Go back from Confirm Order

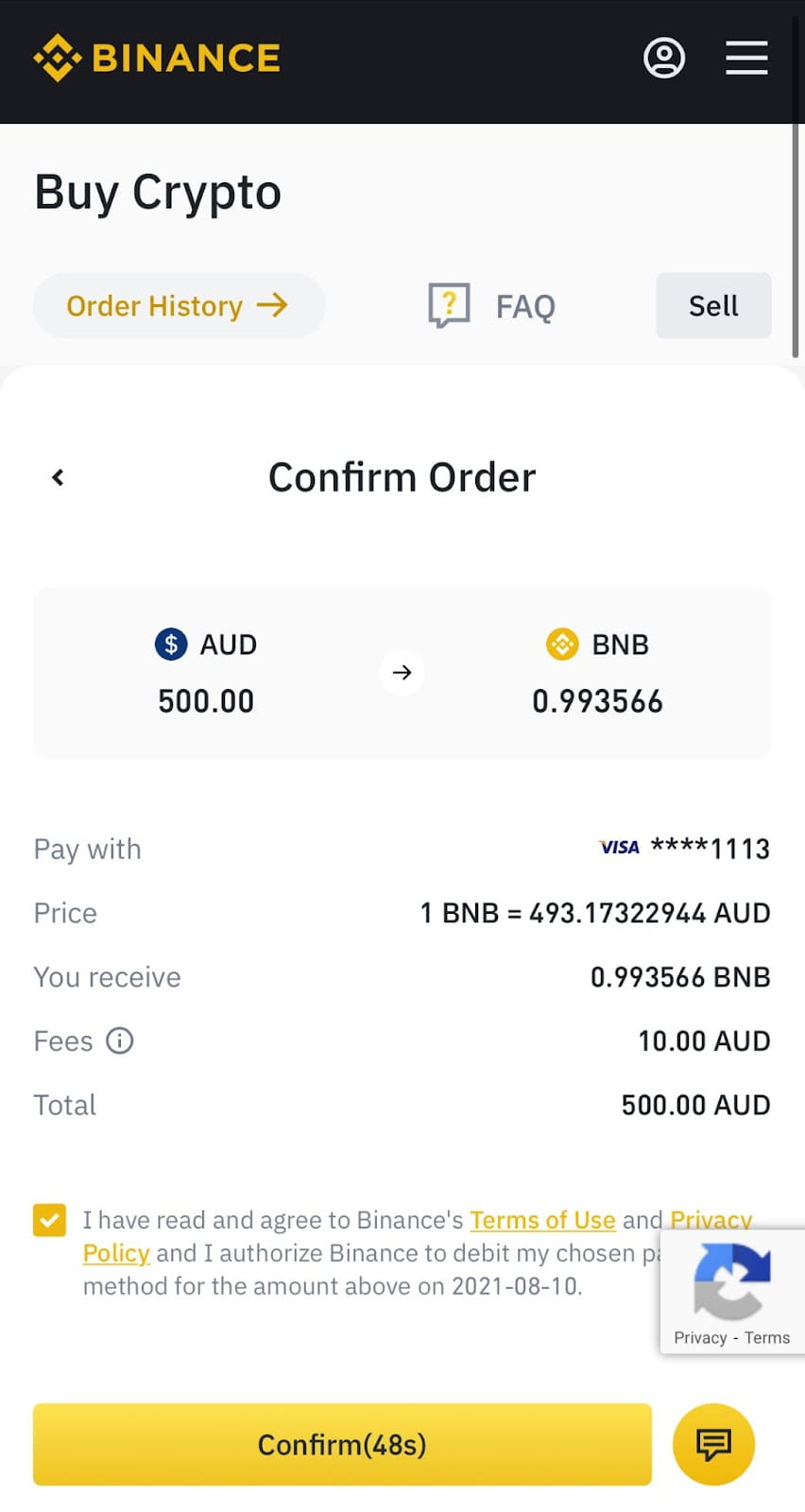click(x=58, y=477)
